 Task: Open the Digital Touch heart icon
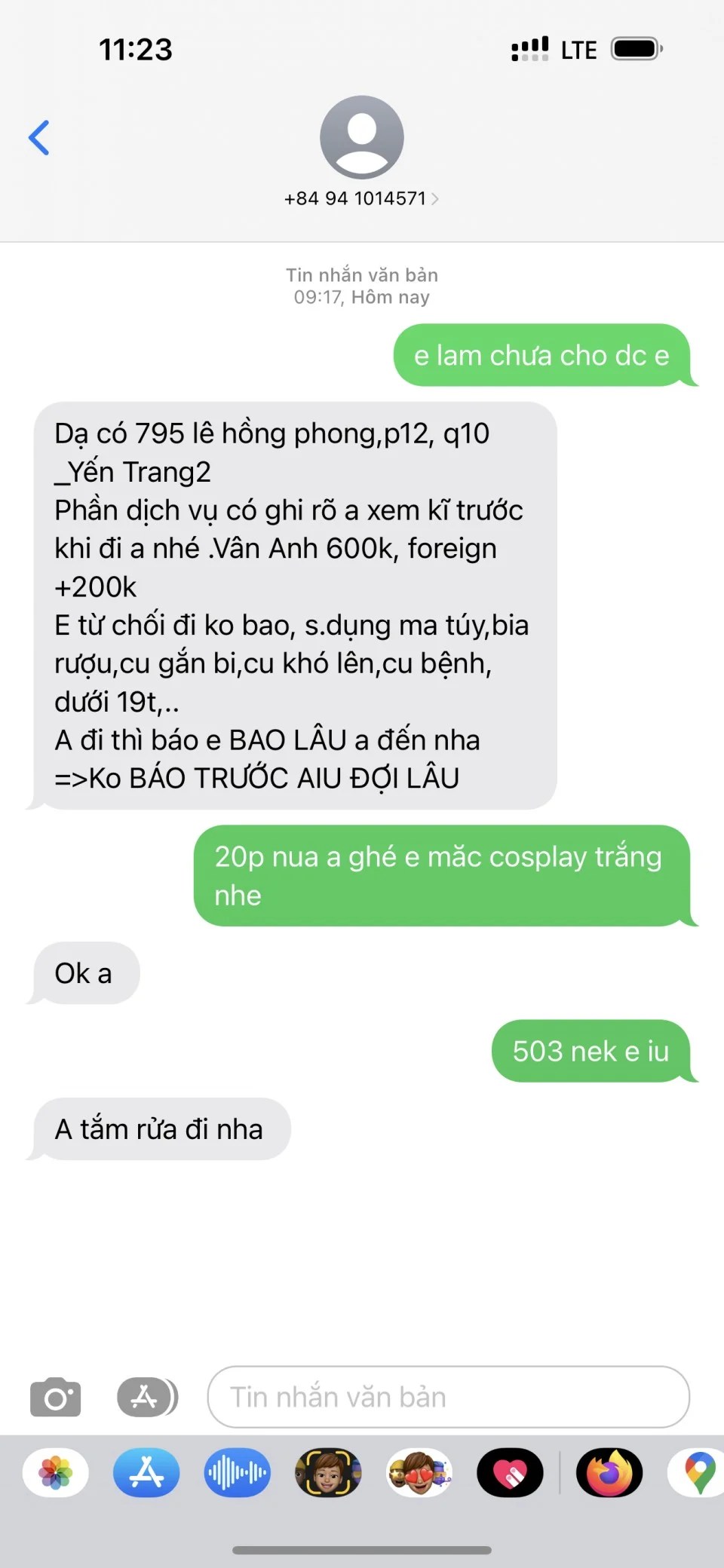[x=510, y=1472]
